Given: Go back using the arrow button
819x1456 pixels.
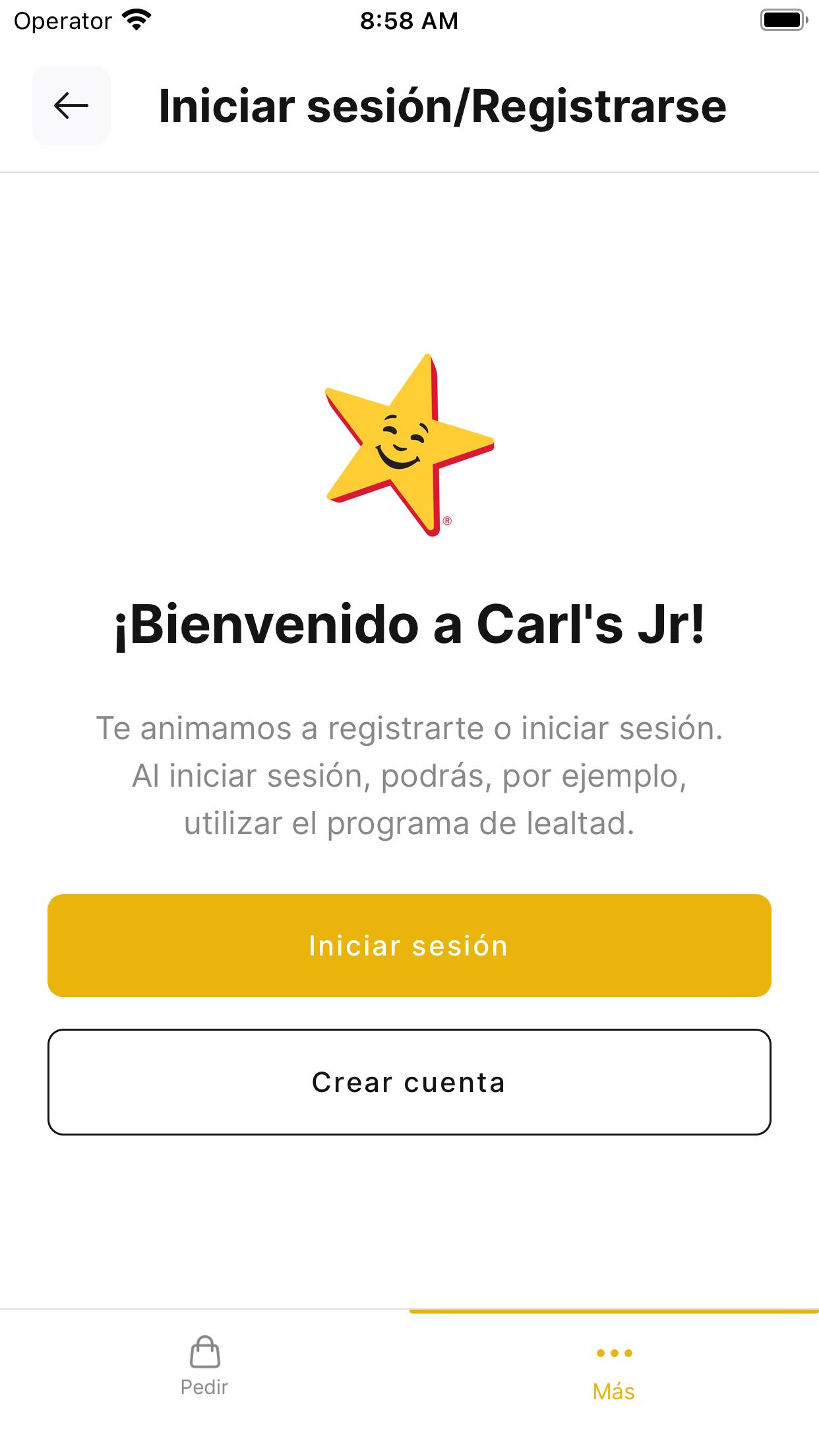Looking at the screenshot, I should (x=71, y=106).
